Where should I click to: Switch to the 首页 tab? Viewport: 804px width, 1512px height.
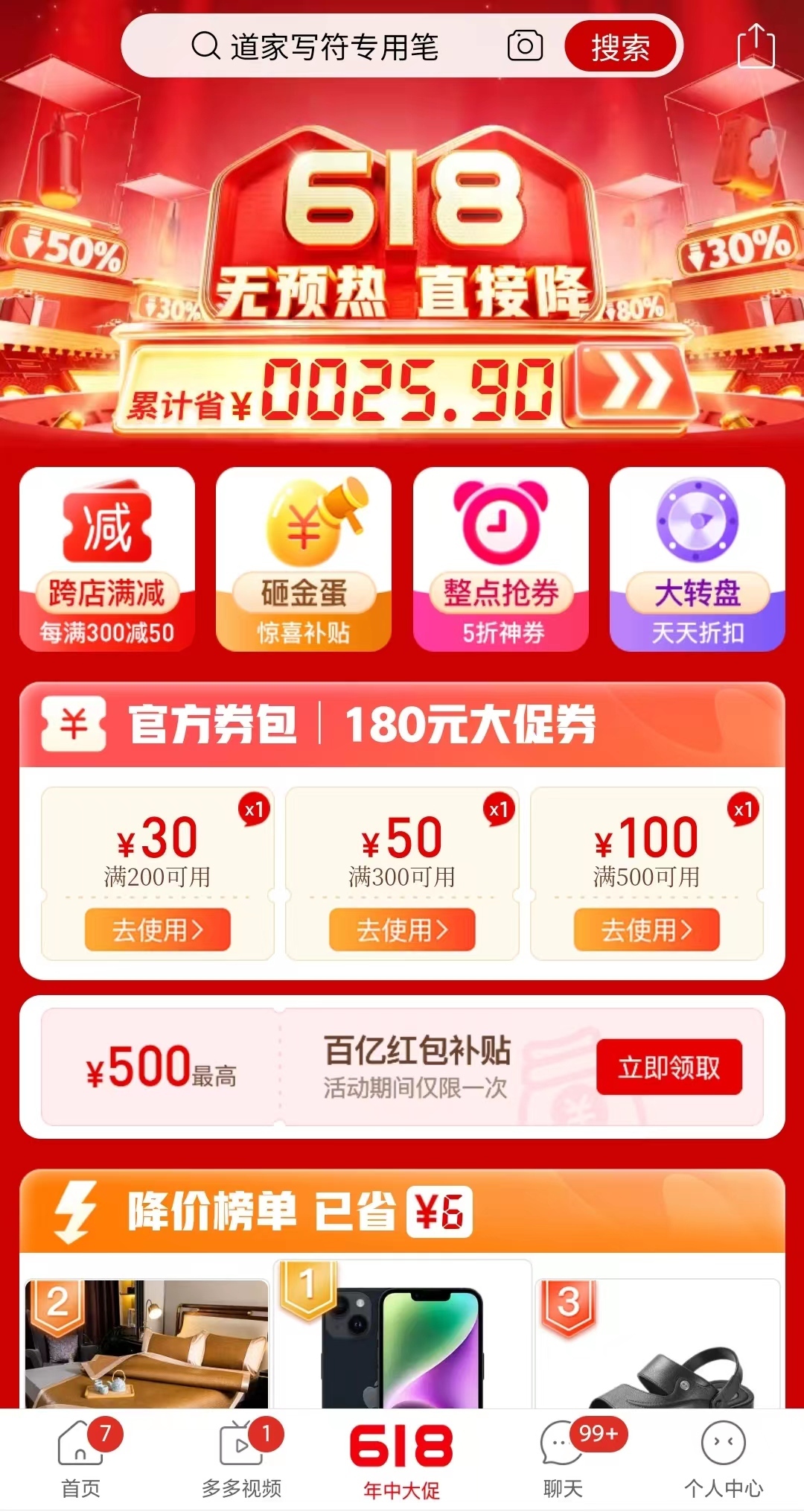(x=80, y=1460)
